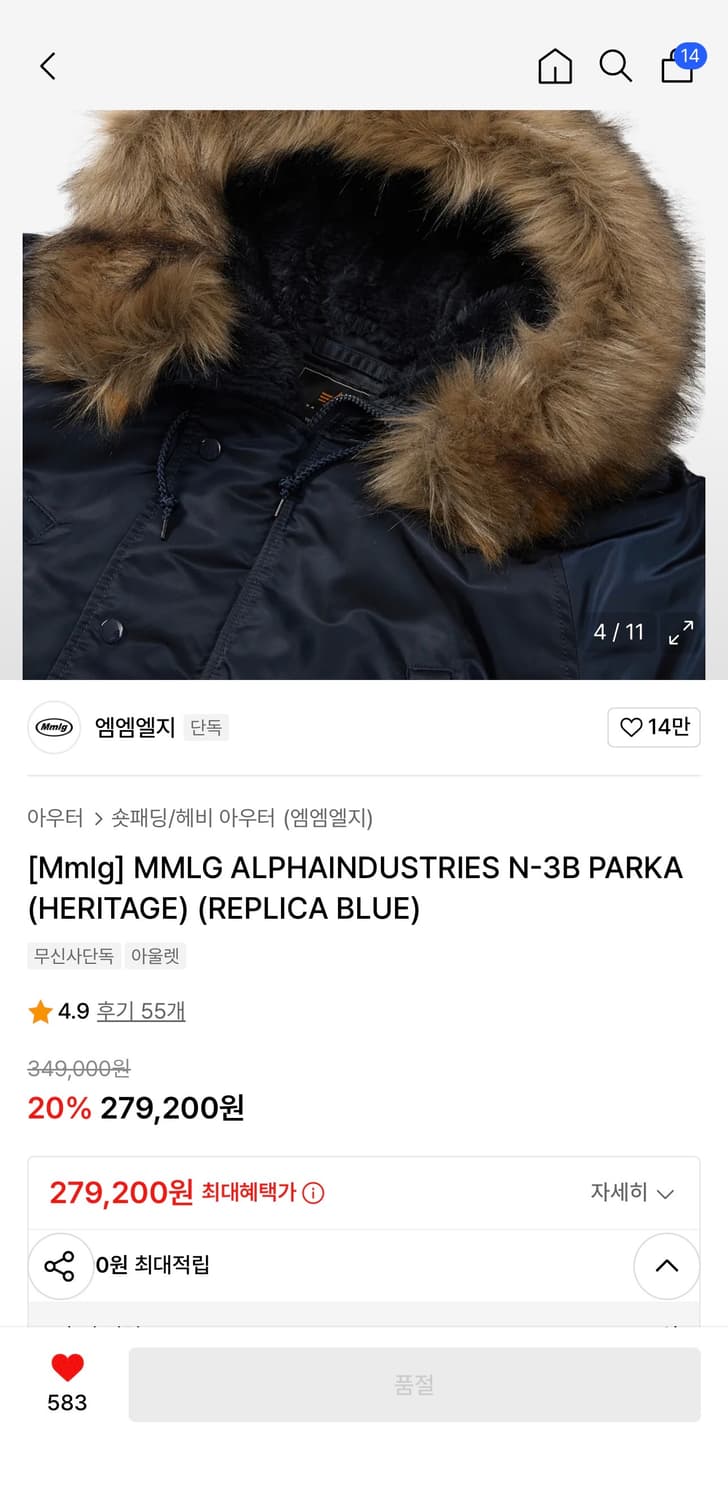Tap the share icon next to 0원 최대적립

[x=60, y=1266]
